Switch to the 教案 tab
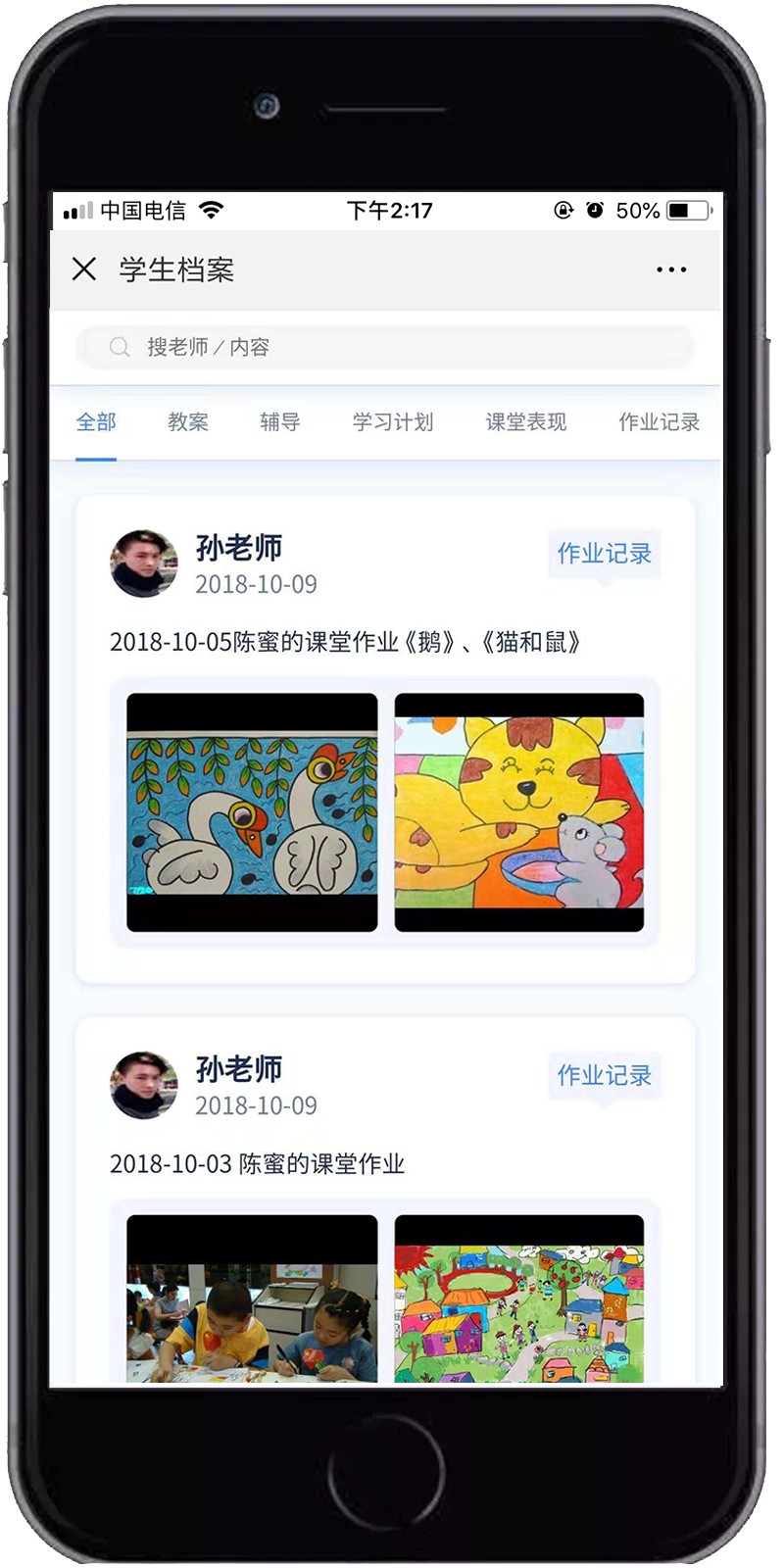The width and height of the screenshot is (784, 1568). point(188,422)
